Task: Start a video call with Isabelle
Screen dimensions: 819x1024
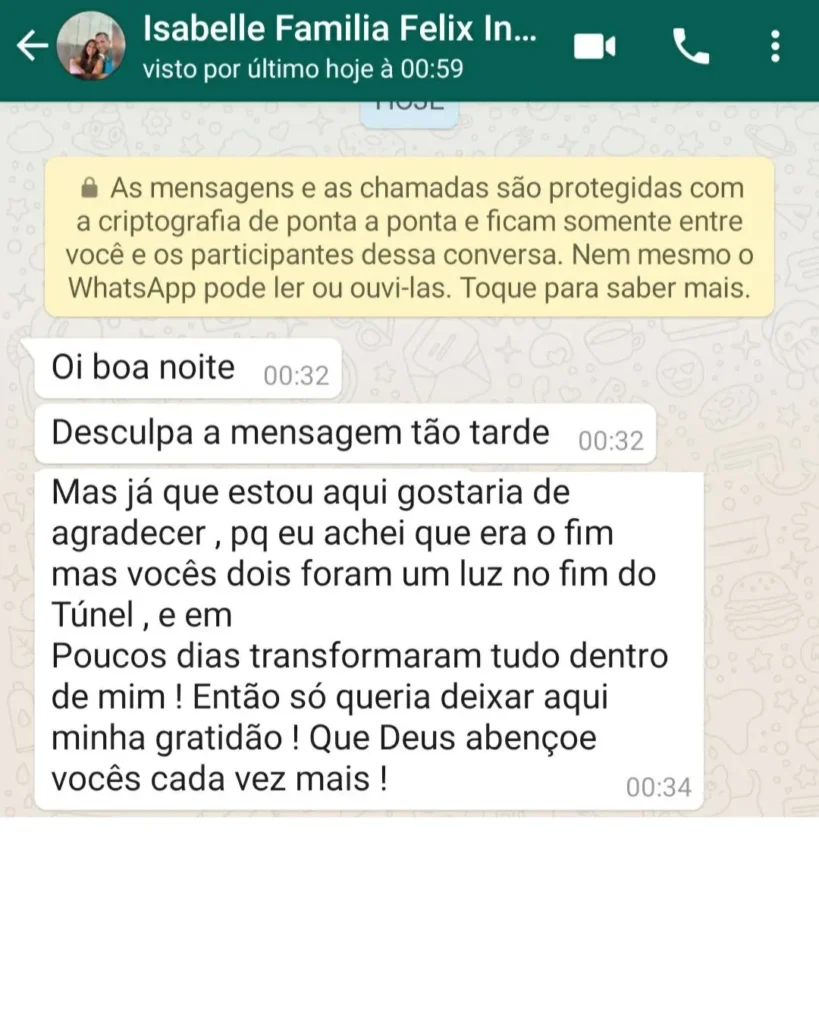Action: point(594,46)
